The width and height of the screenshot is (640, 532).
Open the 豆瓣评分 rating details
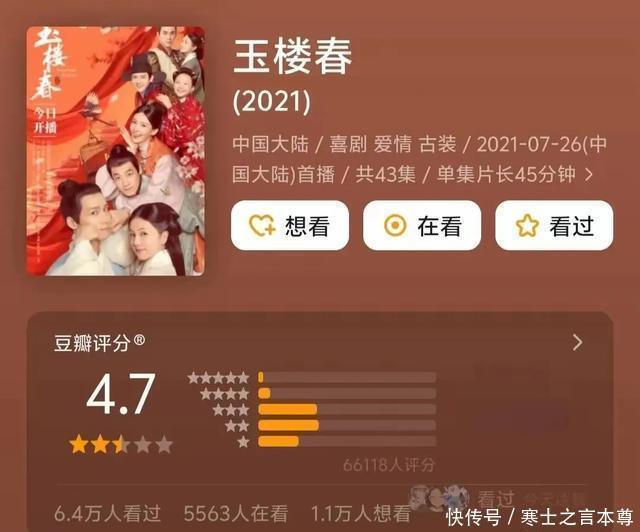pos(577,342)
